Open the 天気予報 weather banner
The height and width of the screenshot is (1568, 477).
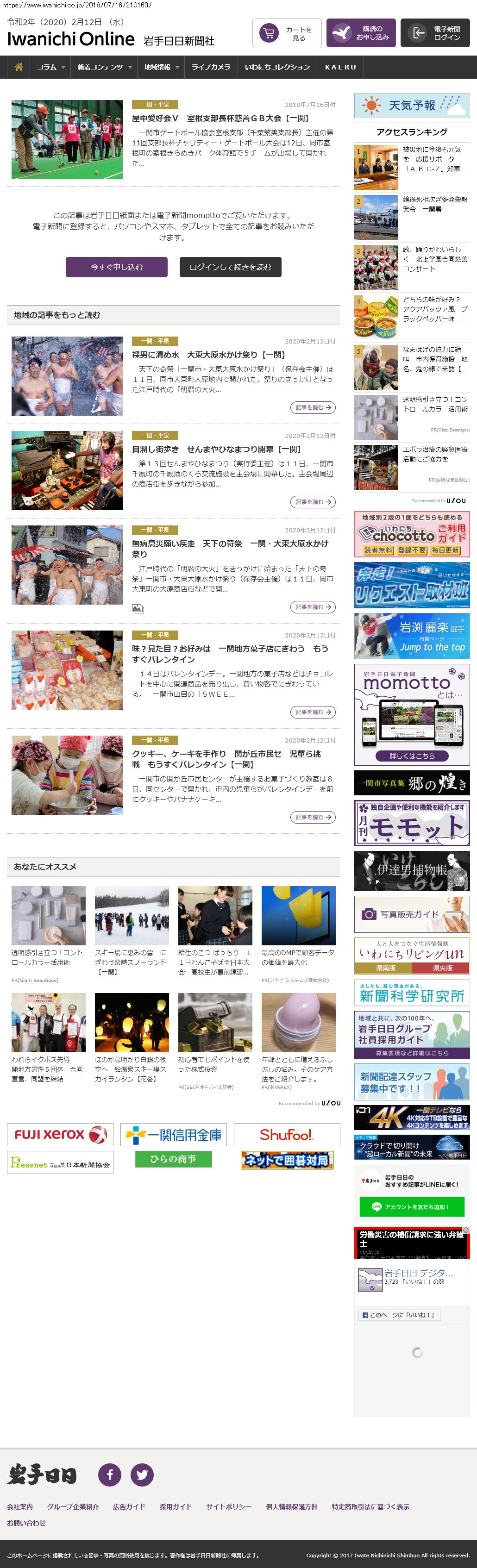point(412,106)
